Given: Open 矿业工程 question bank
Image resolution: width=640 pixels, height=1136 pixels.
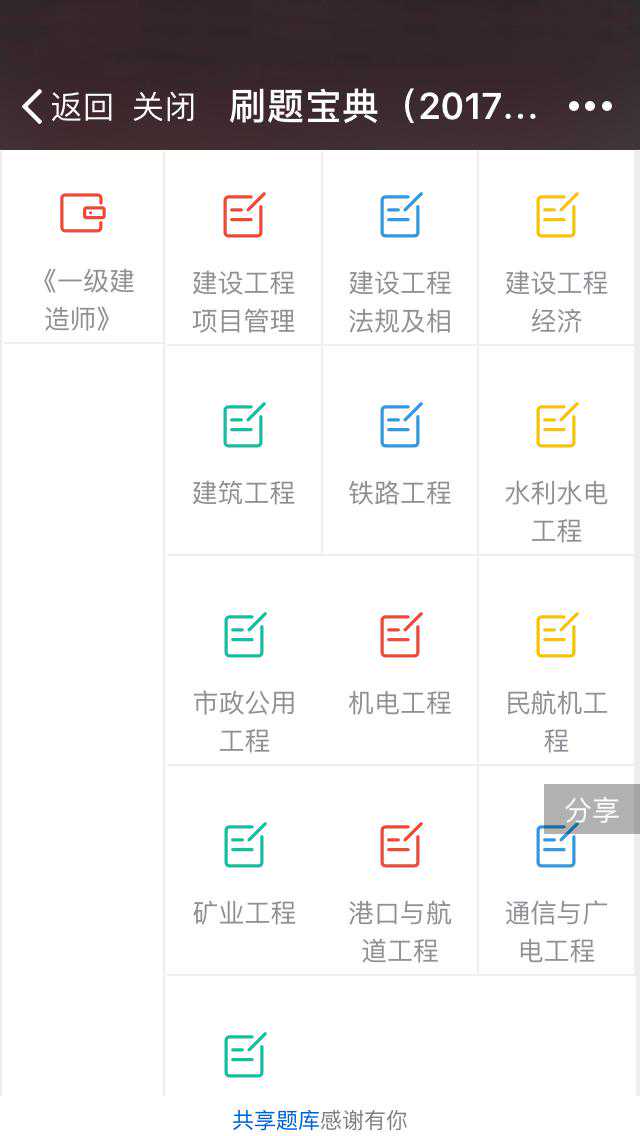Looking at the screenshot, I should [244, 870].
